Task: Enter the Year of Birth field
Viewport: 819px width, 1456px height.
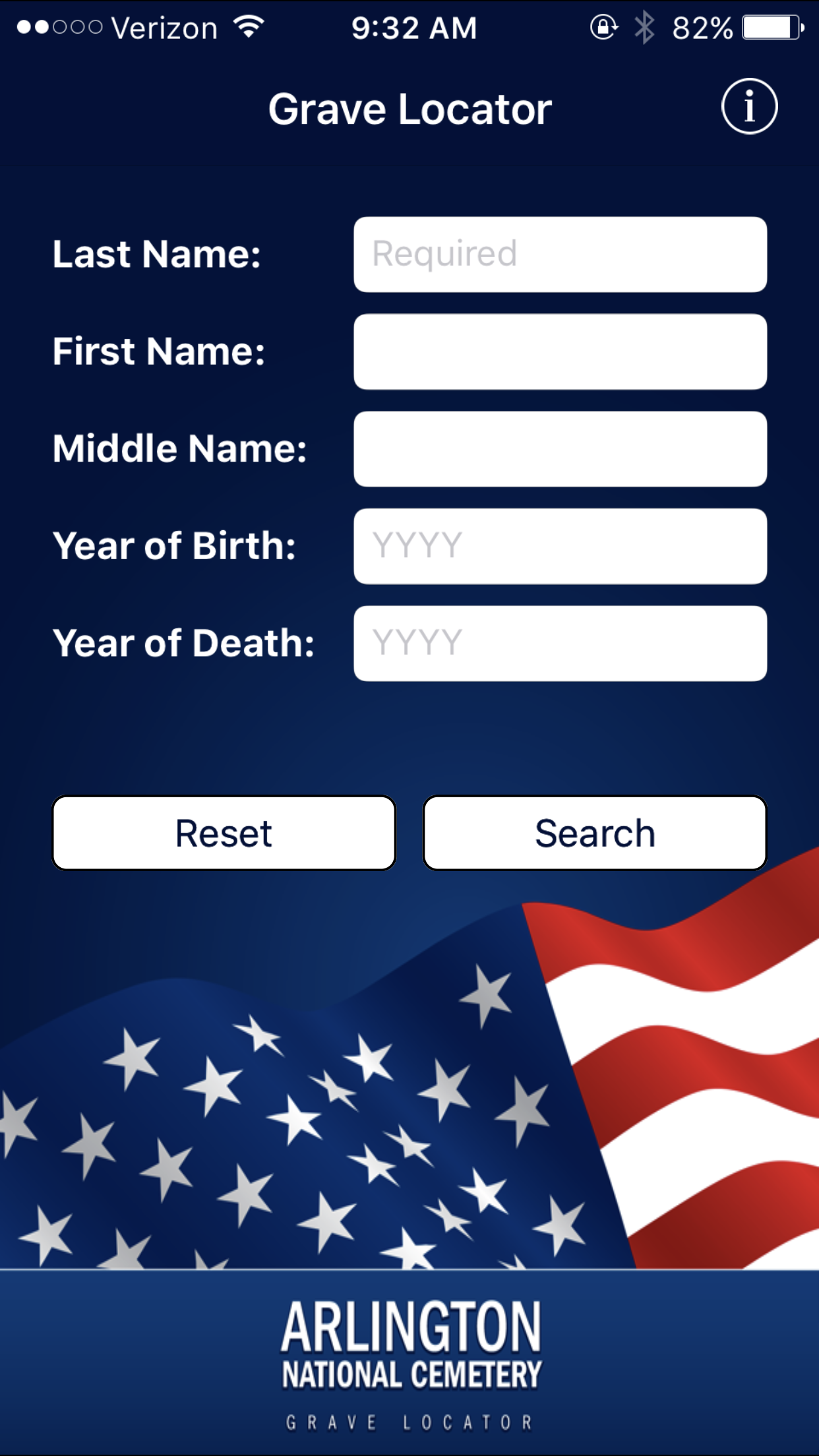Action: (x=560, y=546)
